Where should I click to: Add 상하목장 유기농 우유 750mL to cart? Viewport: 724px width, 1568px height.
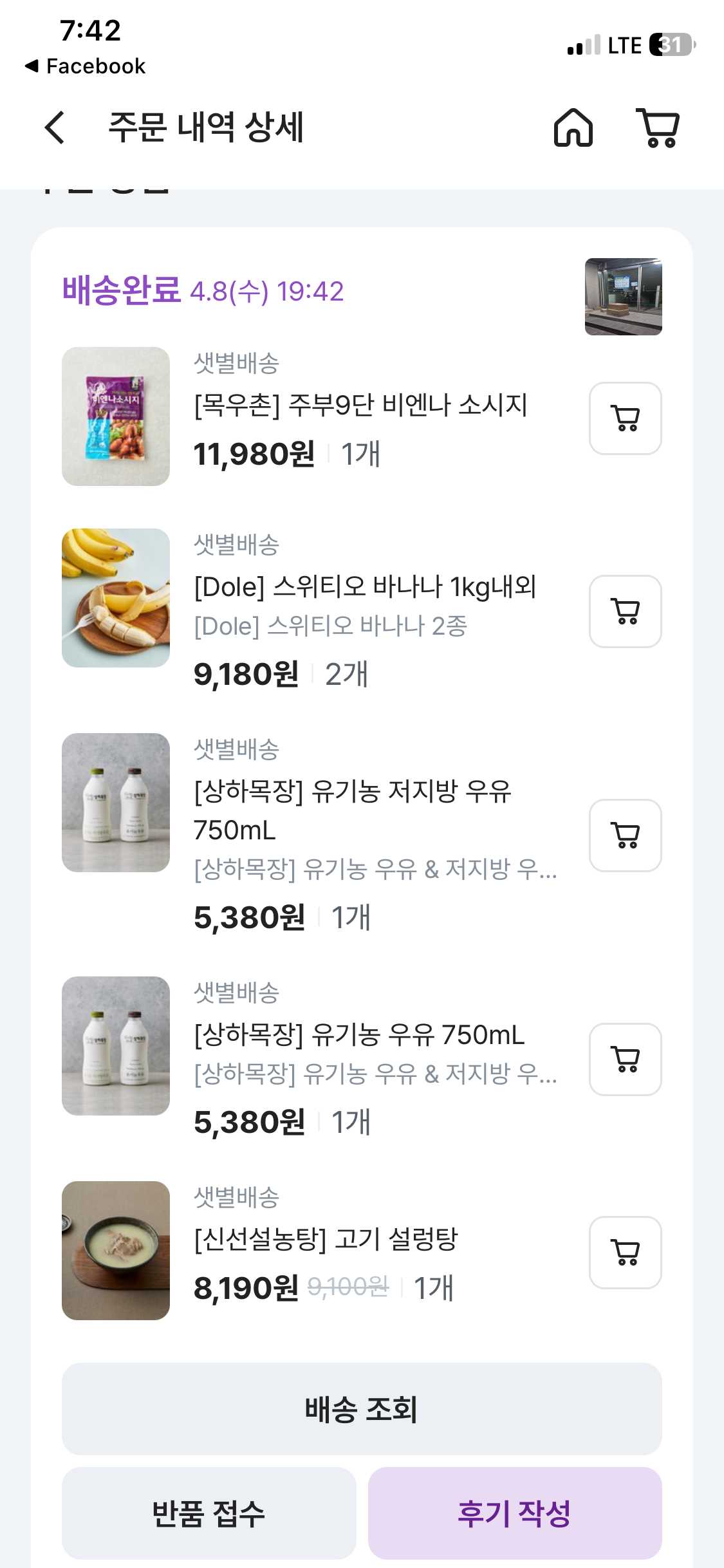point(625,1059)
